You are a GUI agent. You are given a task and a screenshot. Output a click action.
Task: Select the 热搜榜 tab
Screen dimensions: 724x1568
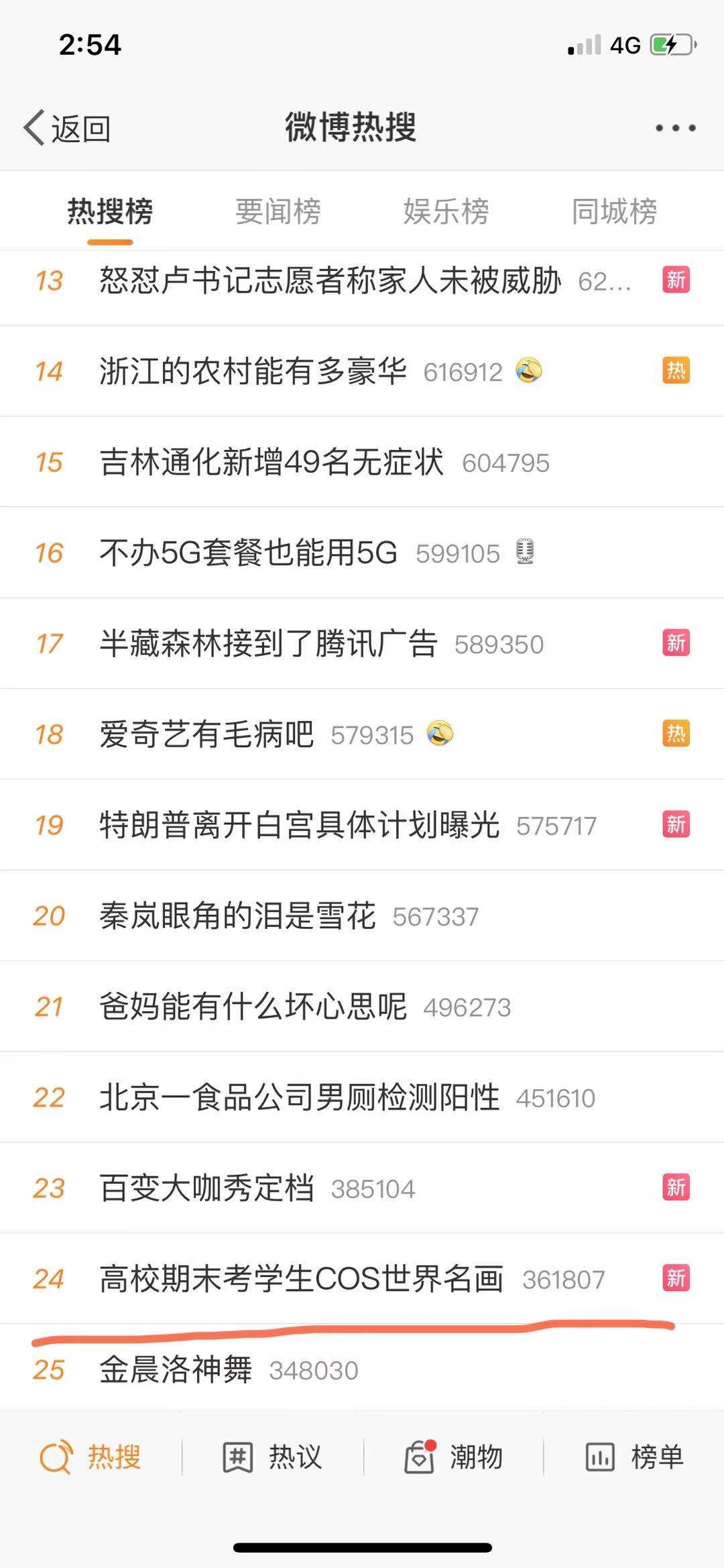[x=110, y=212]
